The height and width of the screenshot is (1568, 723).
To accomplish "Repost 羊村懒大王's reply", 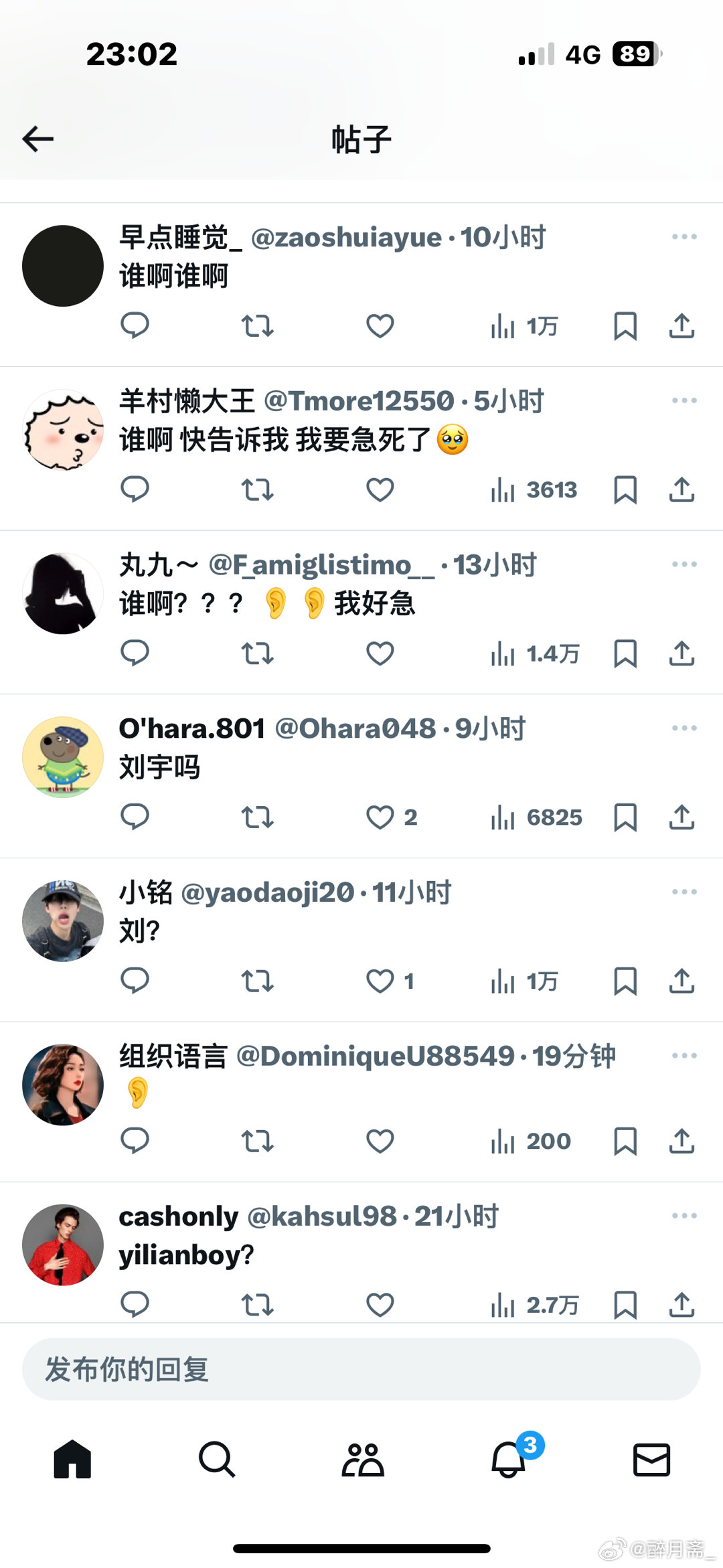I will pos(257,490).
